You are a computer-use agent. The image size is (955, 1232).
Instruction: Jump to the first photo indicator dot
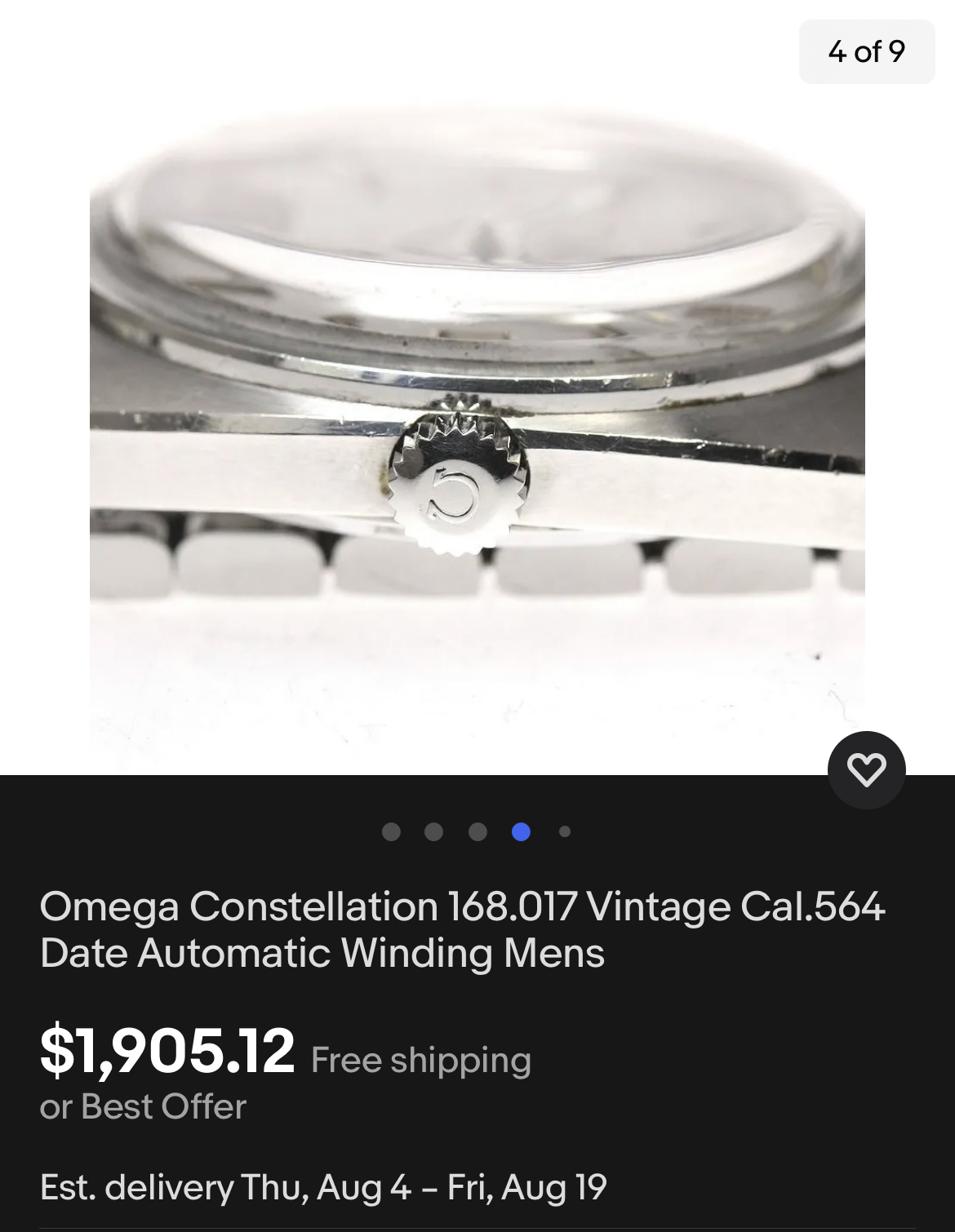pos(391,831)
